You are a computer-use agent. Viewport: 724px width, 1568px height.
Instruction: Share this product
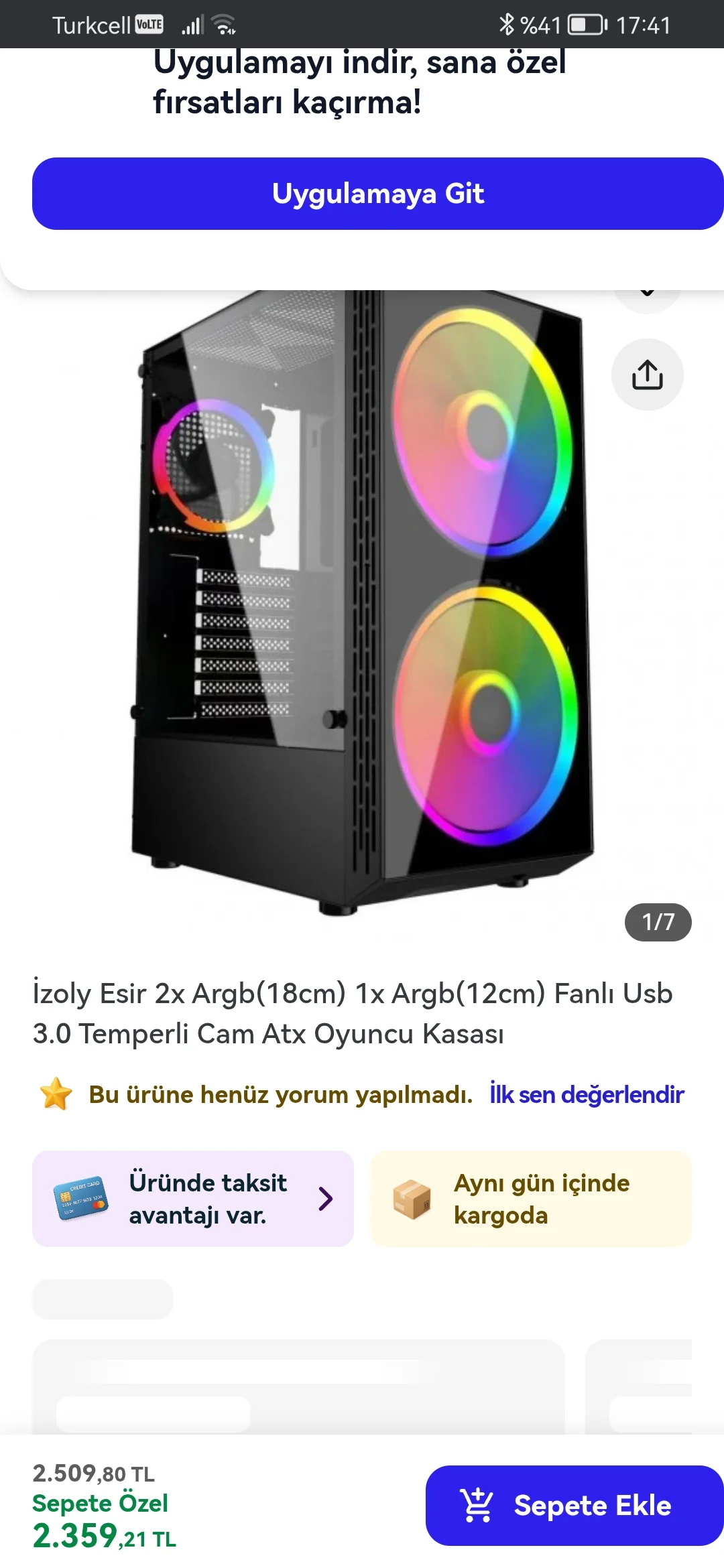point(647,375)
